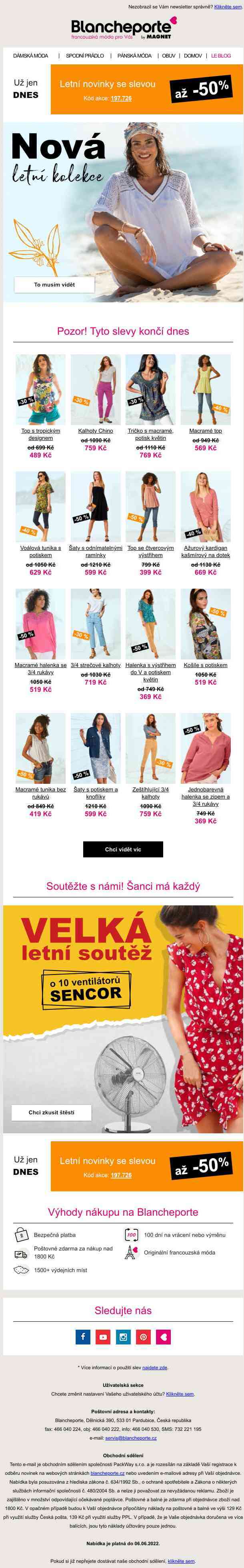Image resolution: width=244 pixels, height=1568 pixels.
Task: Tap the 'Chci vidět víc' button
Action: [123, 849]
